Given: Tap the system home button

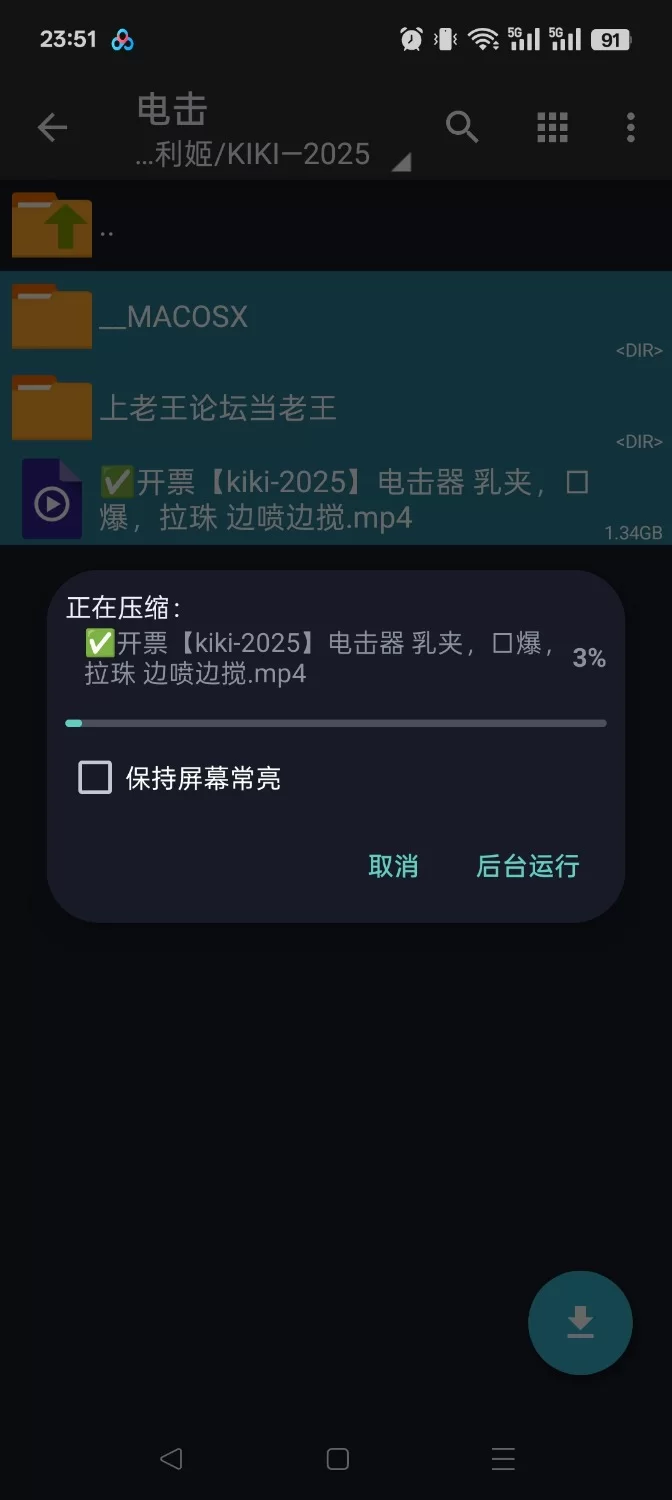Looking at the screenshot, I should (x=337, y=1459).
